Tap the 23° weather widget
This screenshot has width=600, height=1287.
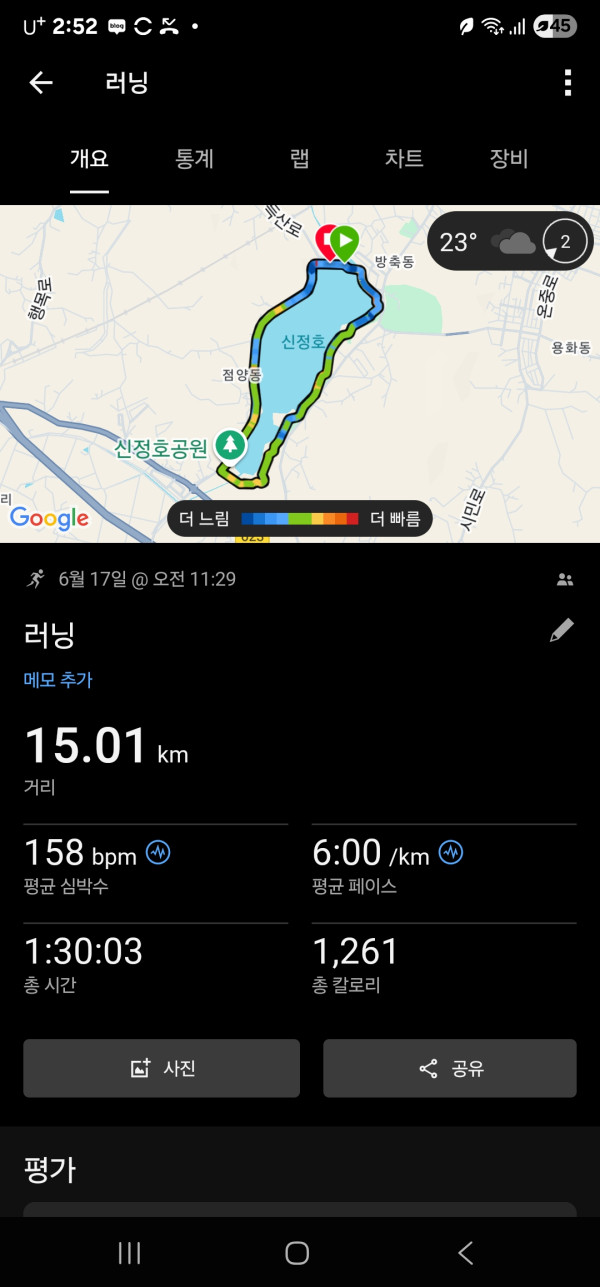(x=510, y=241)
